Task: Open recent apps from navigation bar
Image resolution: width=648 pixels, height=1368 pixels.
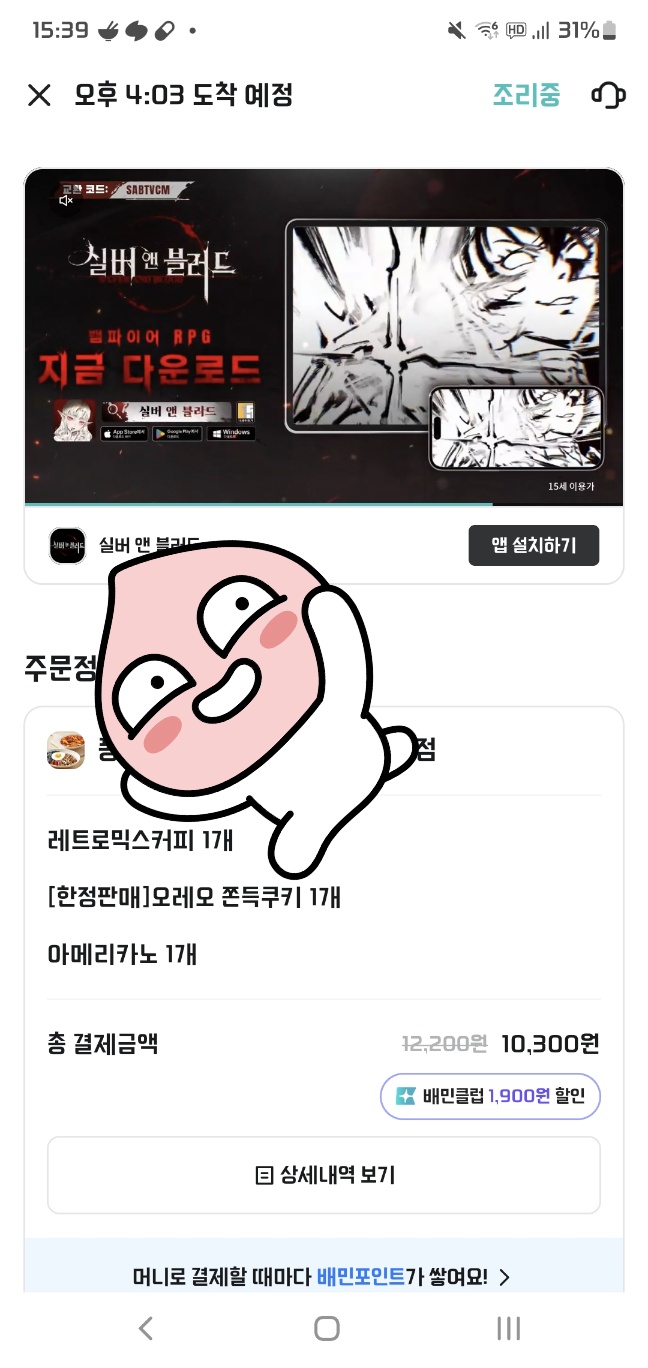Action: click(x=509, y=1328)
